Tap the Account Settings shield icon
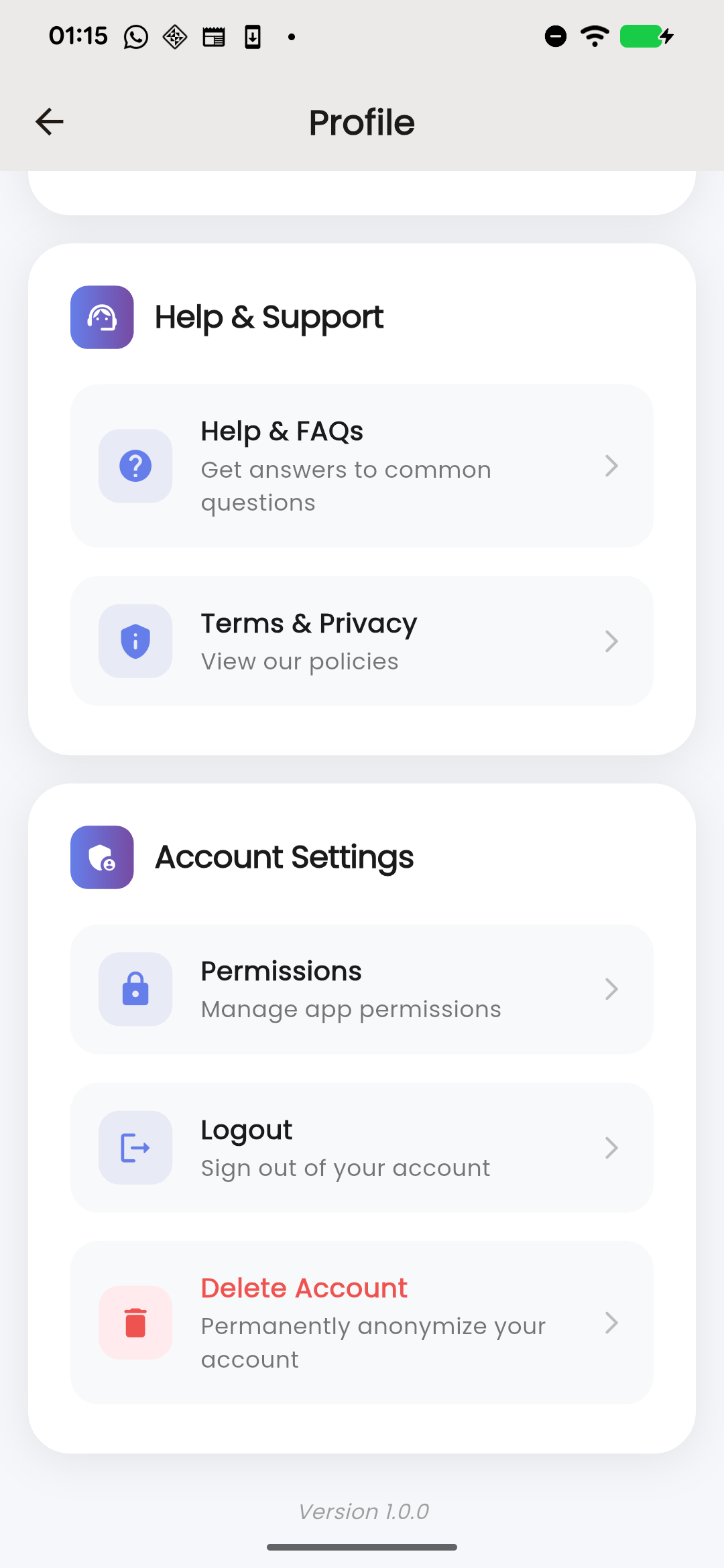The width and height of the screenshot is (724, 1568). [101, 858]
